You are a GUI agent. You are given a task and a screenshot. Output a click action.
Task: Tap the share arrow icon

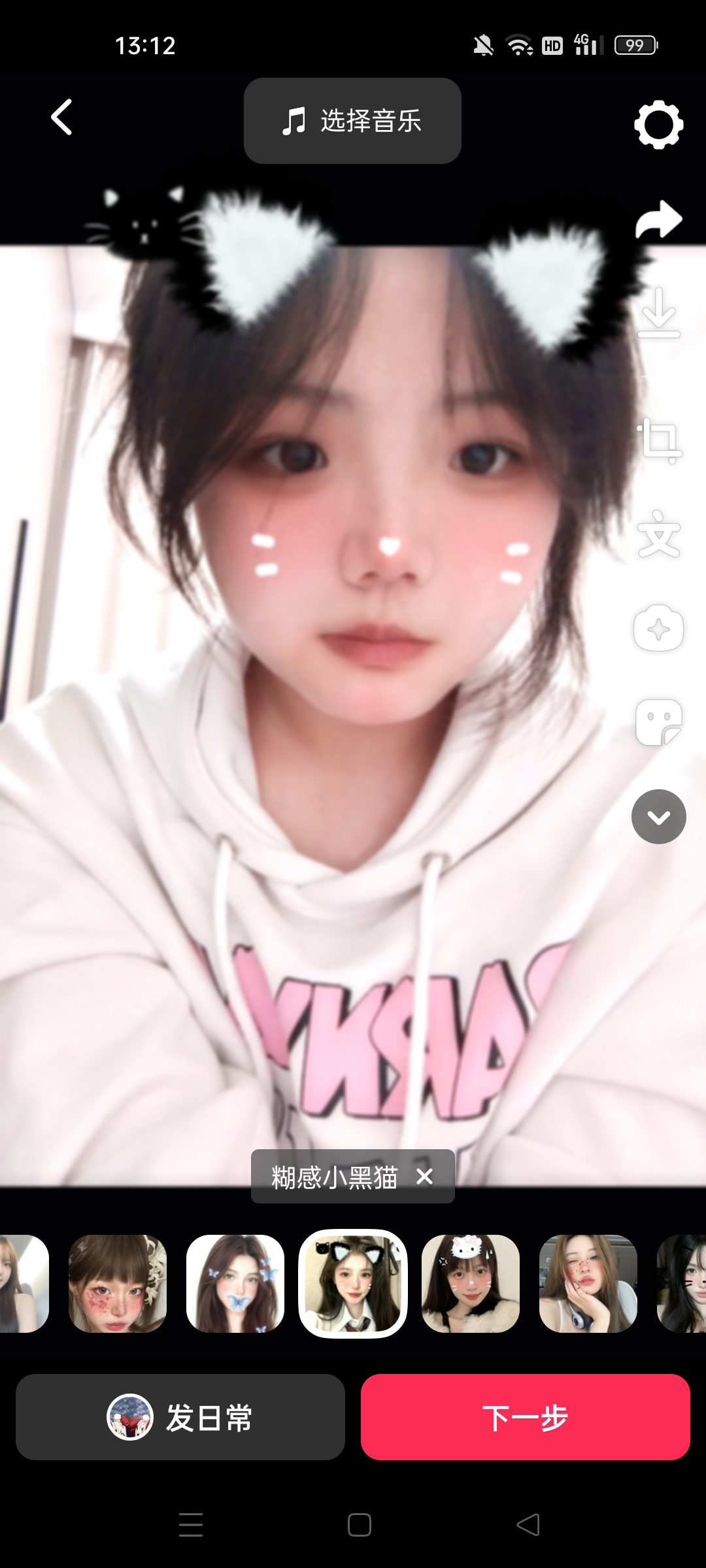[658, 219]
